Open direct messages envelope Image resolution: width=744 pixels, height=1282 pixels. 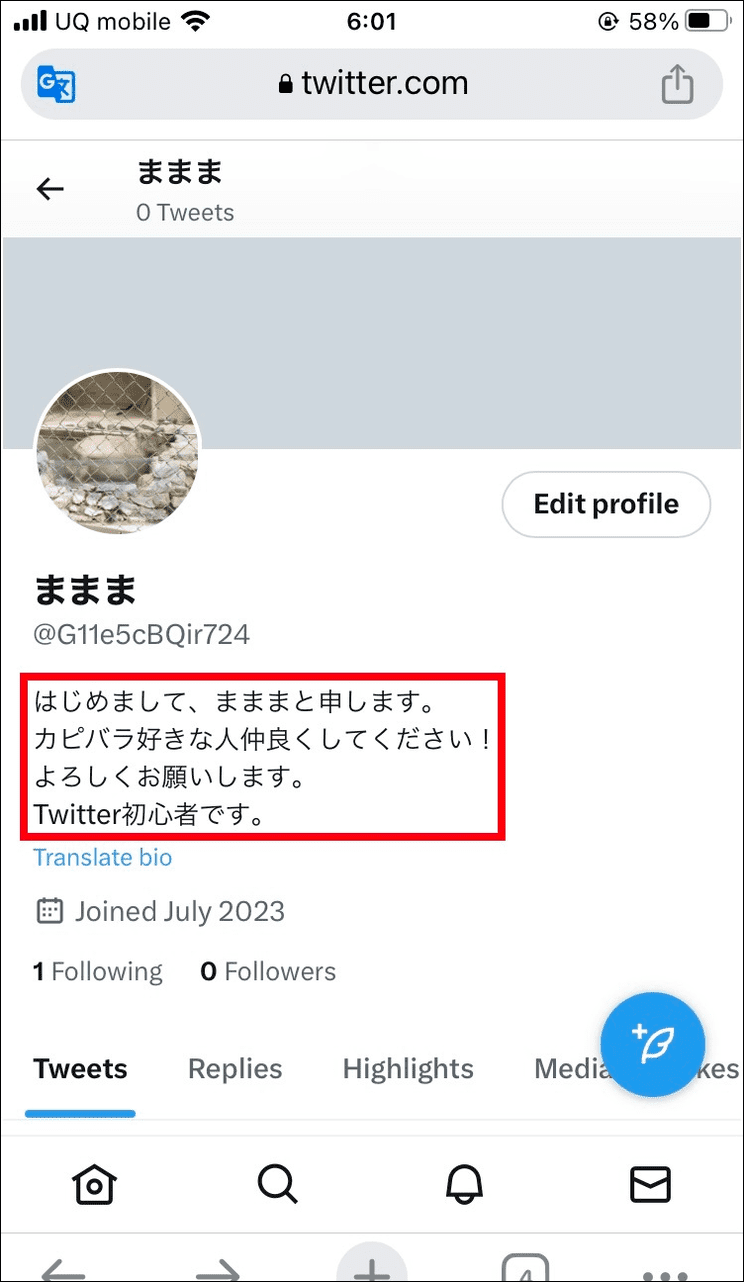pos(650,1185)
